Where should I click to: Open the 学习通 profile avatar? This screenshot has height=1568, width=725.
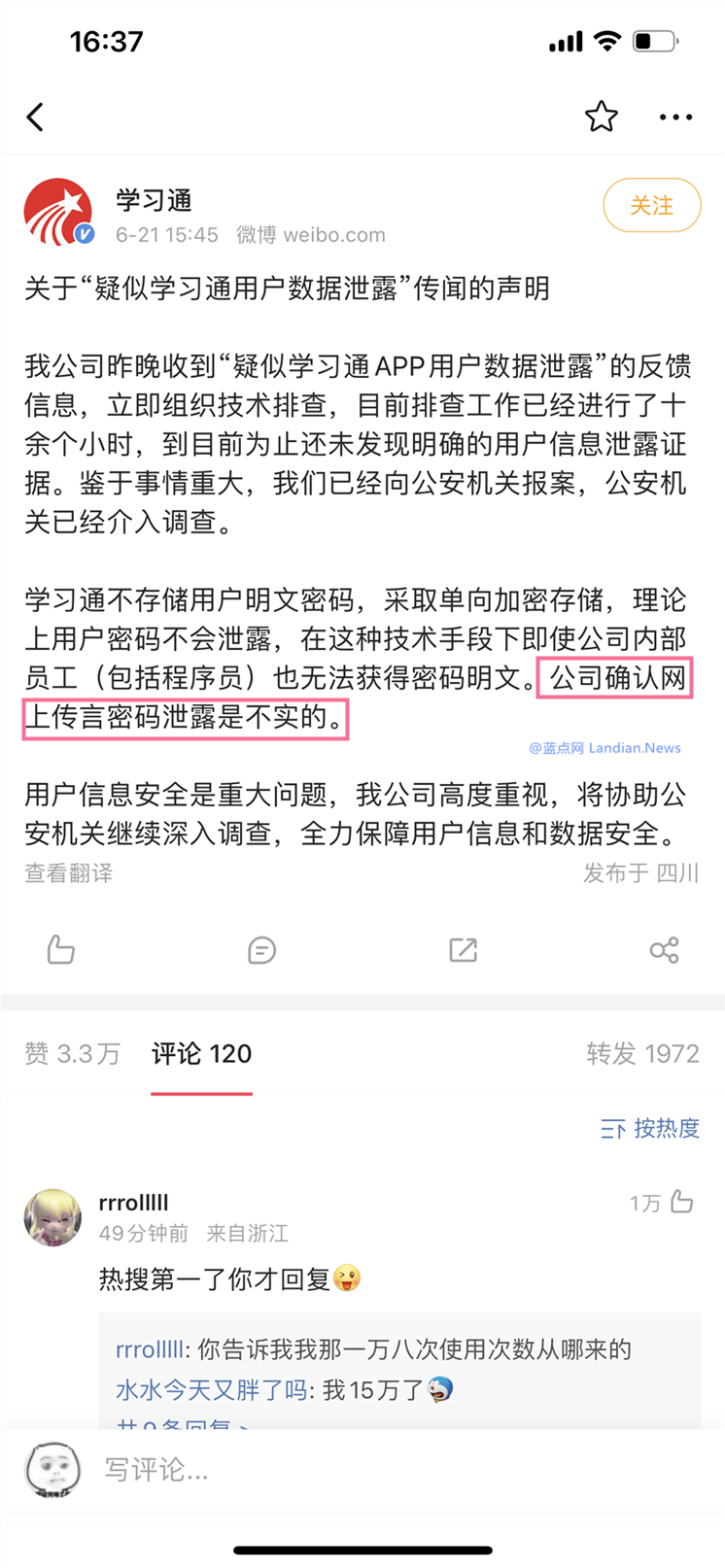click(58, 211)
